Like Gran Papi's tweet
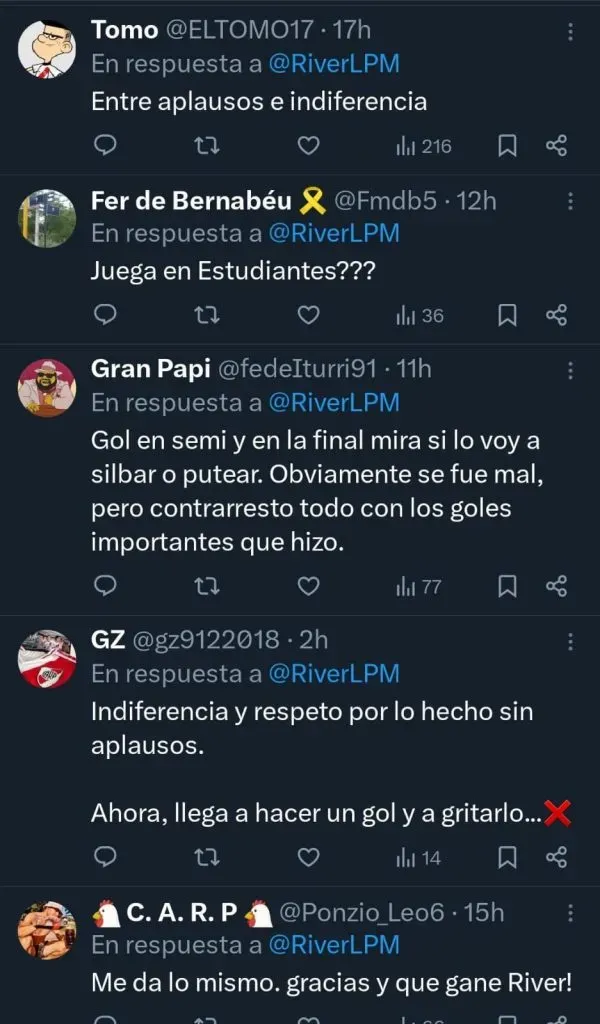The width and height of the screenshot is (600, 1024). point(309,586)
